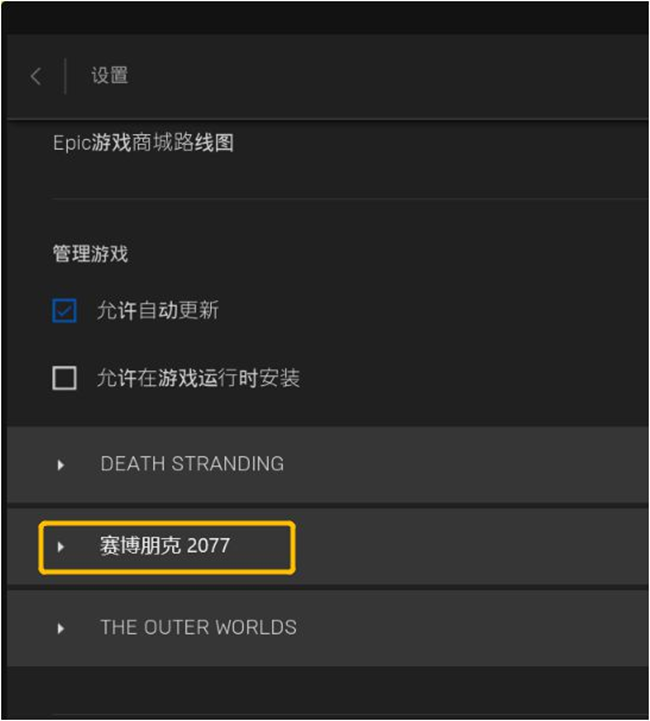Open Epic游戏商城路线图 link

pyautogui.click(x=143, y=143)
